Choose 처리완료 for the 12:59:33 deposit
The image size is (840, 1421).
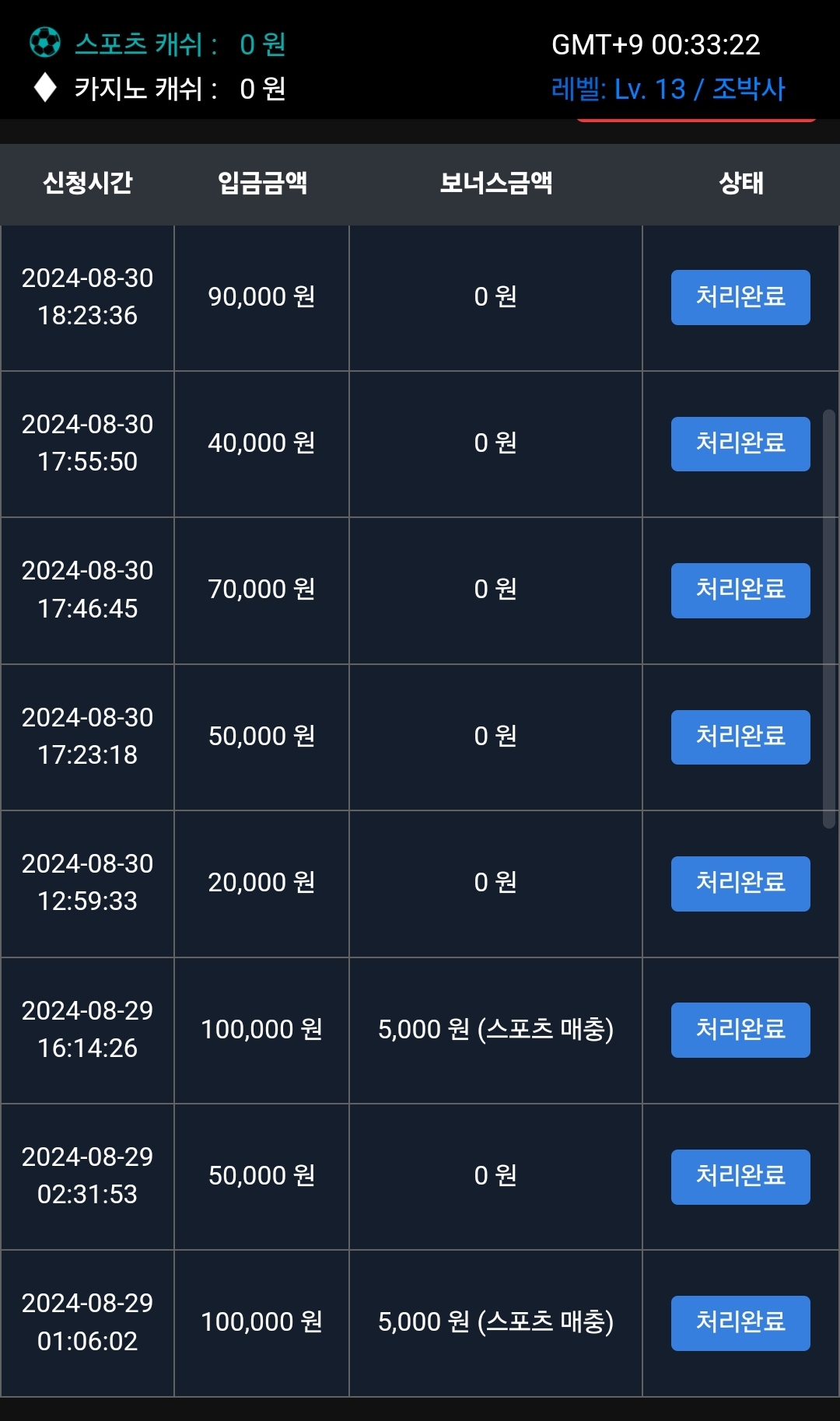tap(740, 883)
